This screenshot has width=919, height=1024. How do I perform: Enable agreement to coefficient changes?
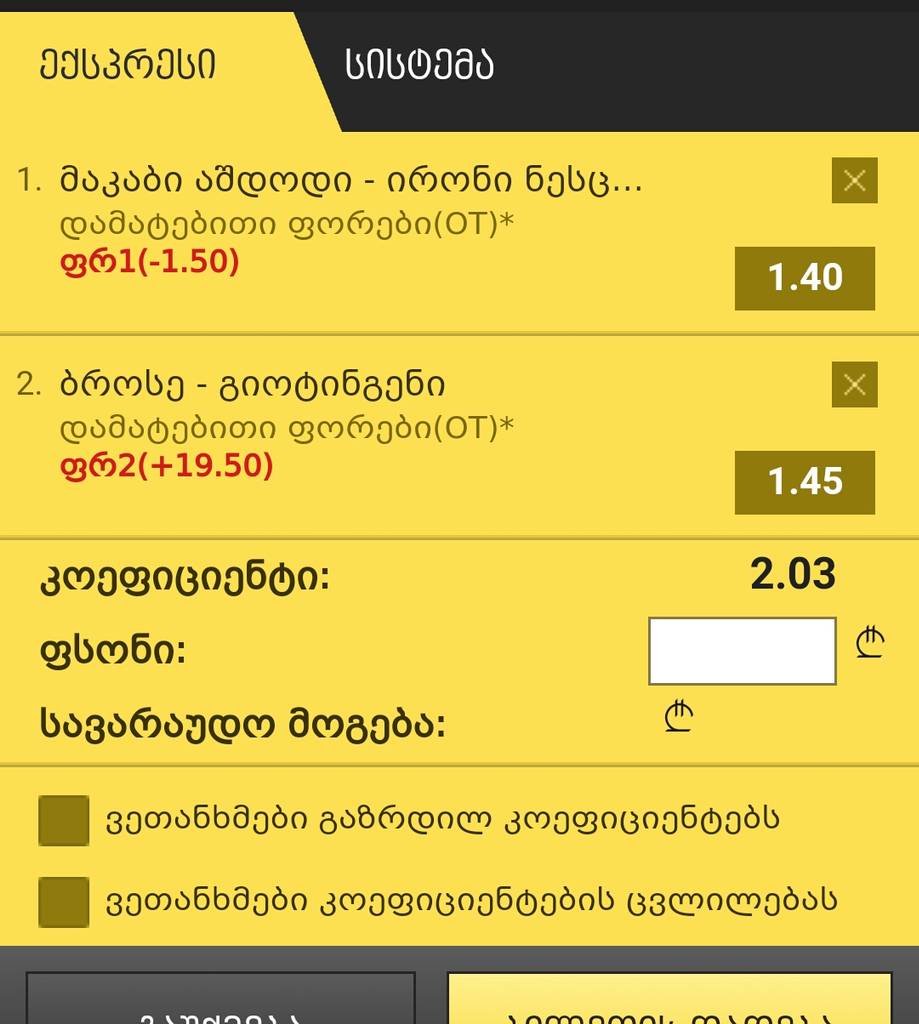[x=63, y=898]
